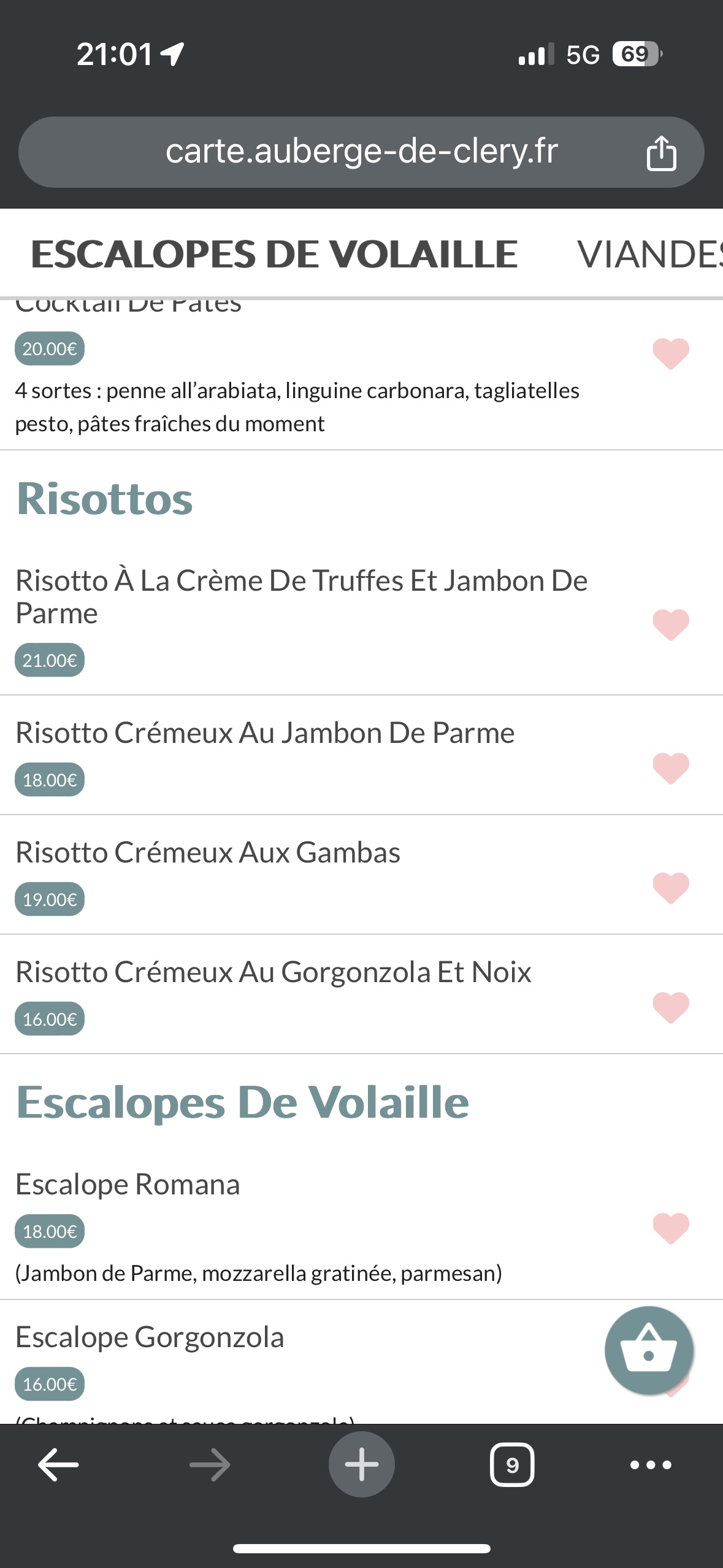Share this page from the address bar
The image size is (723, 1568).
click(x=661, y=153)
